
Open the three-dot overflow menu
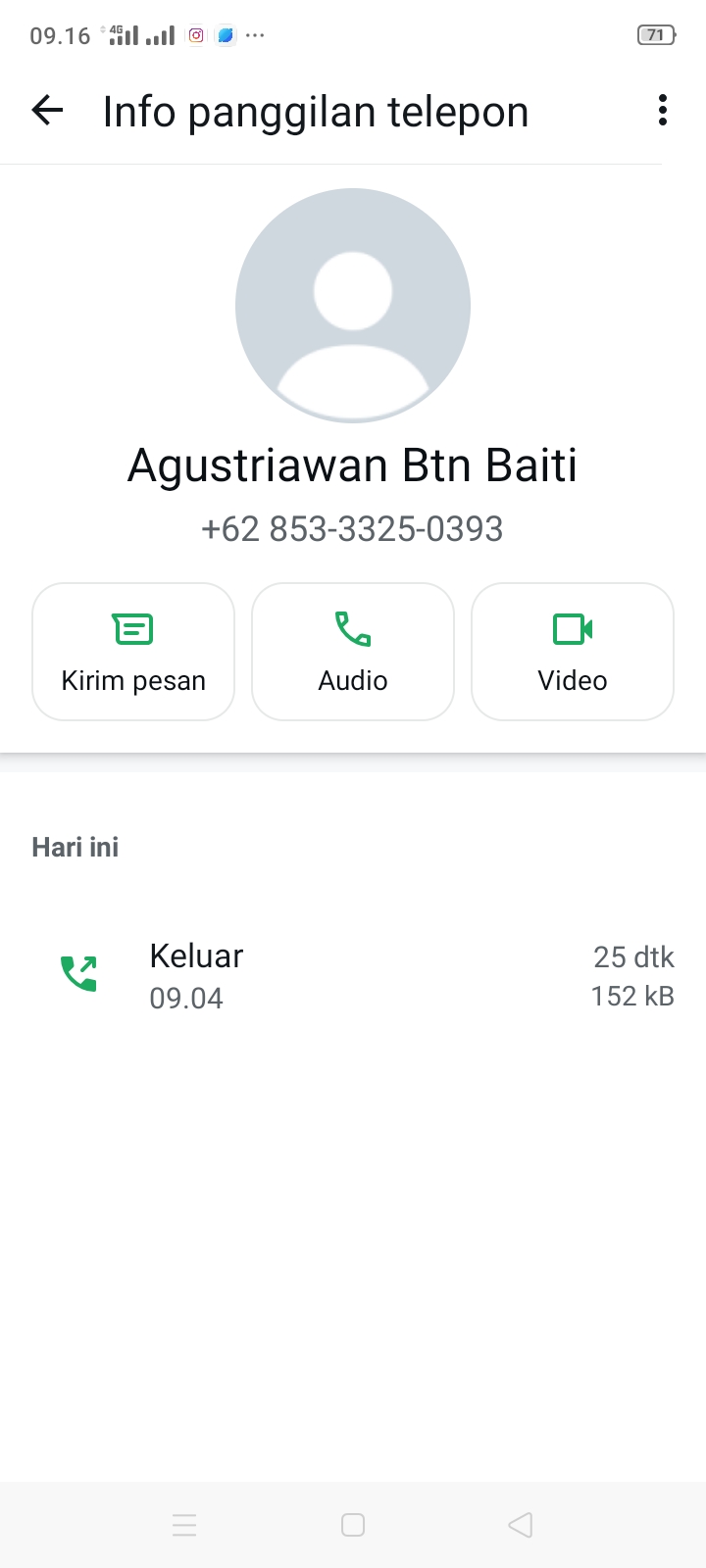click(662, 111)
